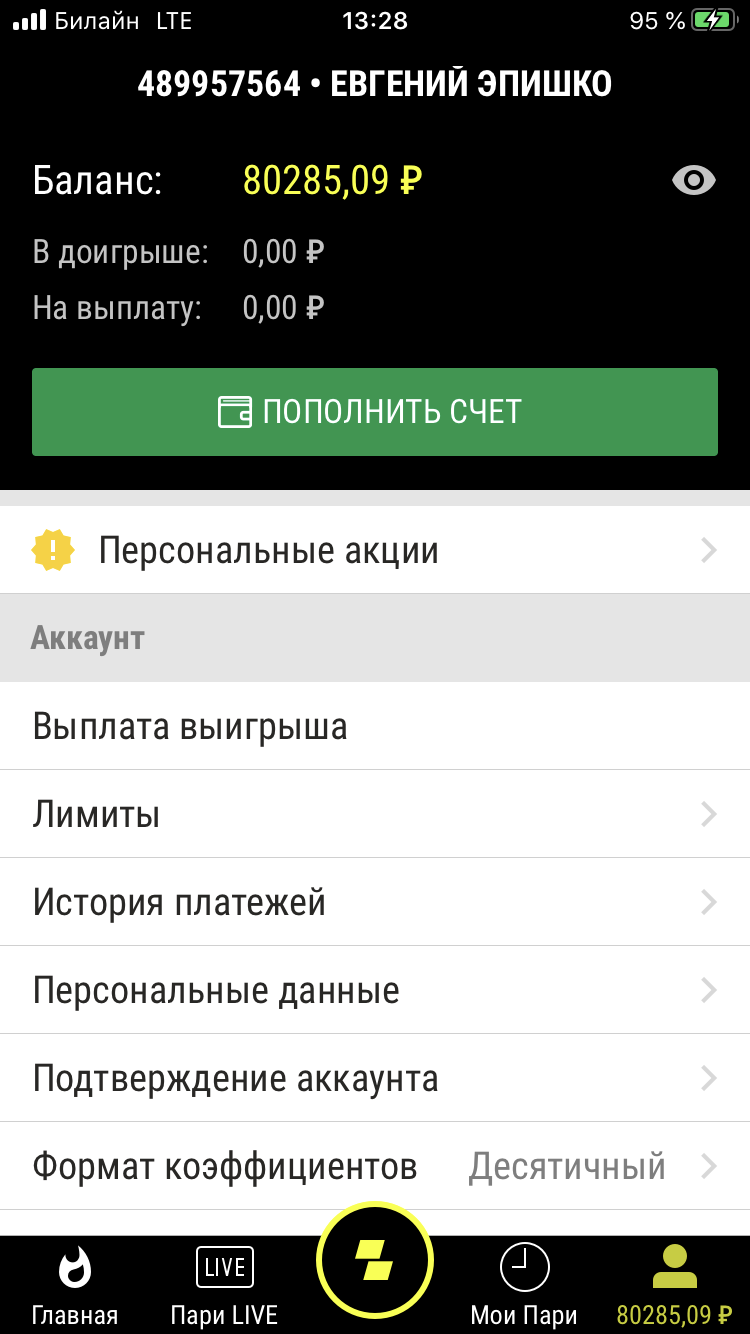
Task: Change Формат коэффициентов setting
Action: coord(375,1166)
